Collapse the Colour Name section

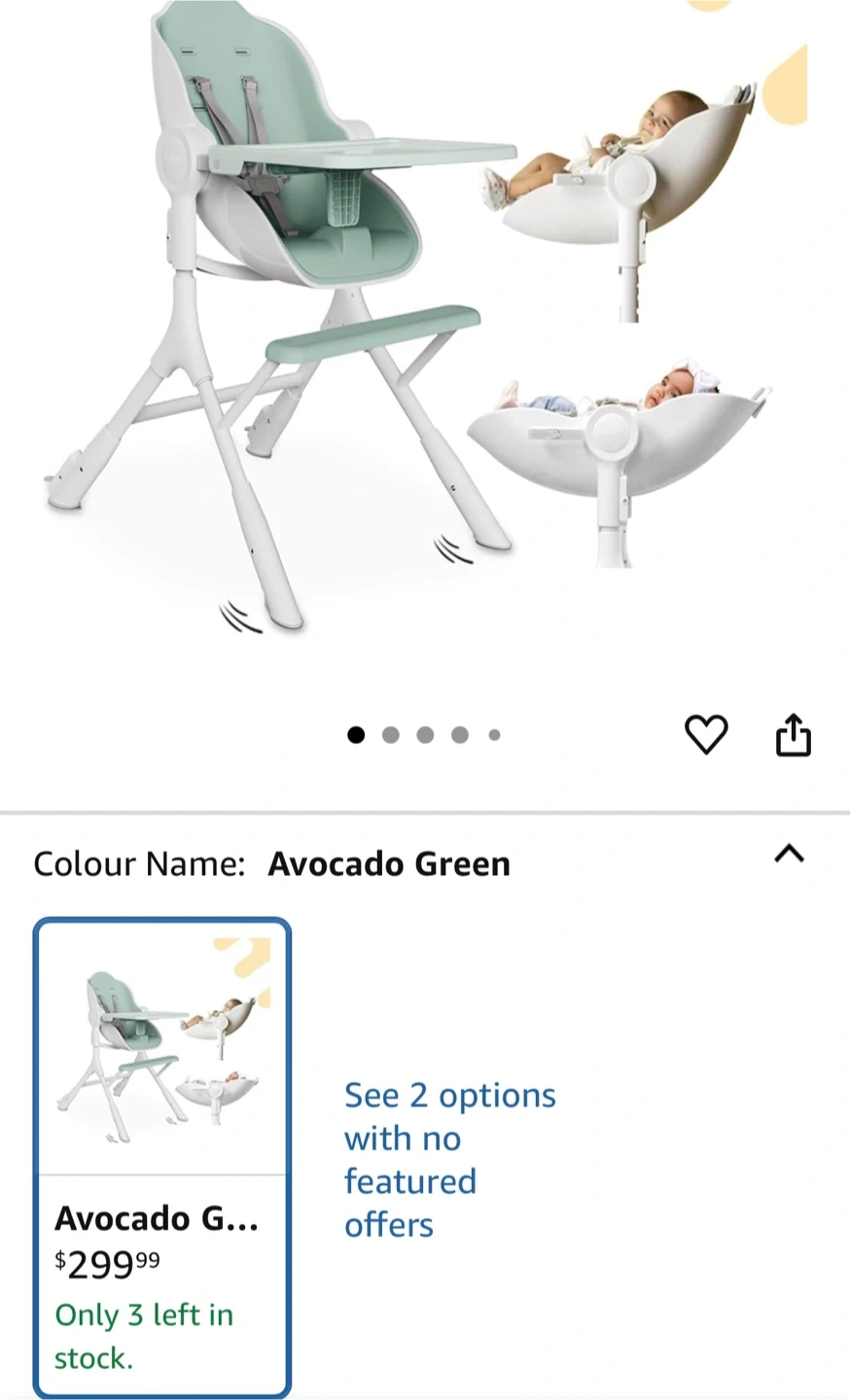tap(789, 855)
